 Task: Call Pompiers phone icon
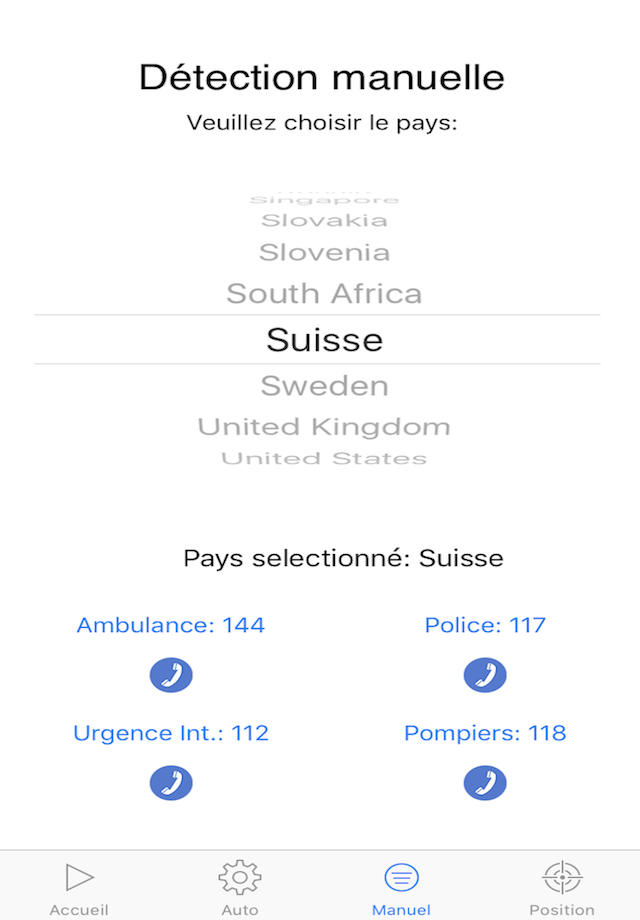point(485,783)
